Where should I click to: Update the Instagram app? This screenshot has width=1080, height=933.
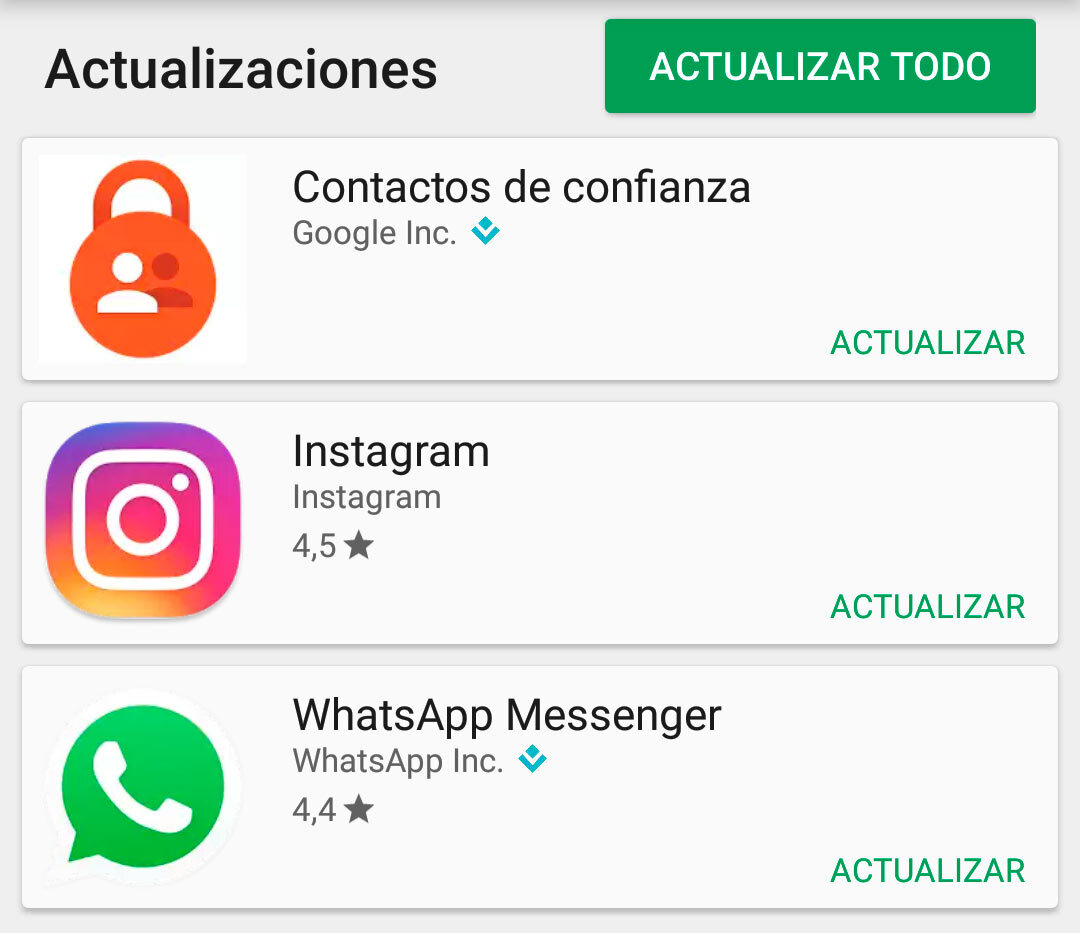pos(927,607)
